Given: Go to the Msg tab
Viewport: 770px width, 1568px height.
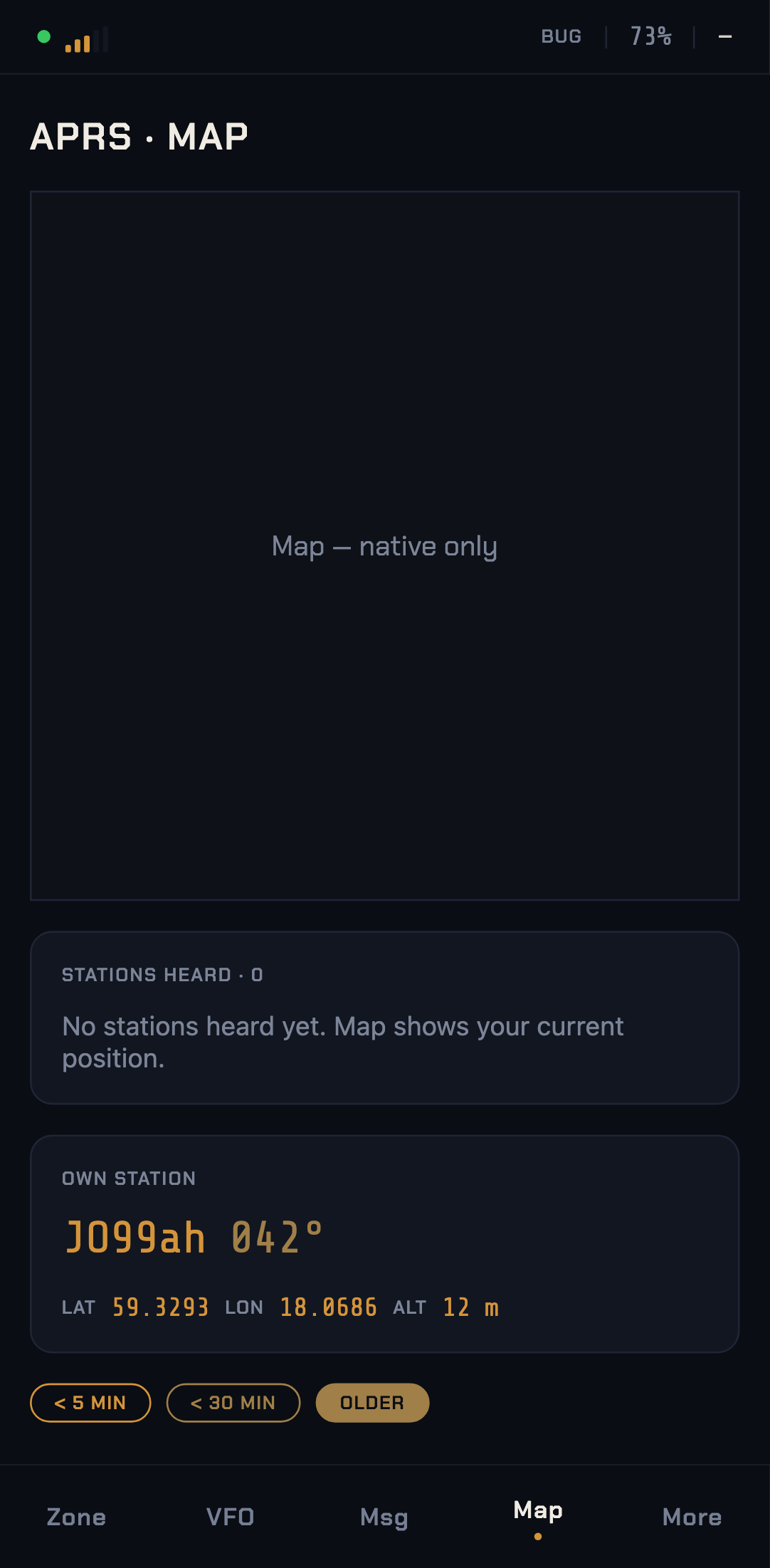Looking at the screenshot, I should (384, 1517).
